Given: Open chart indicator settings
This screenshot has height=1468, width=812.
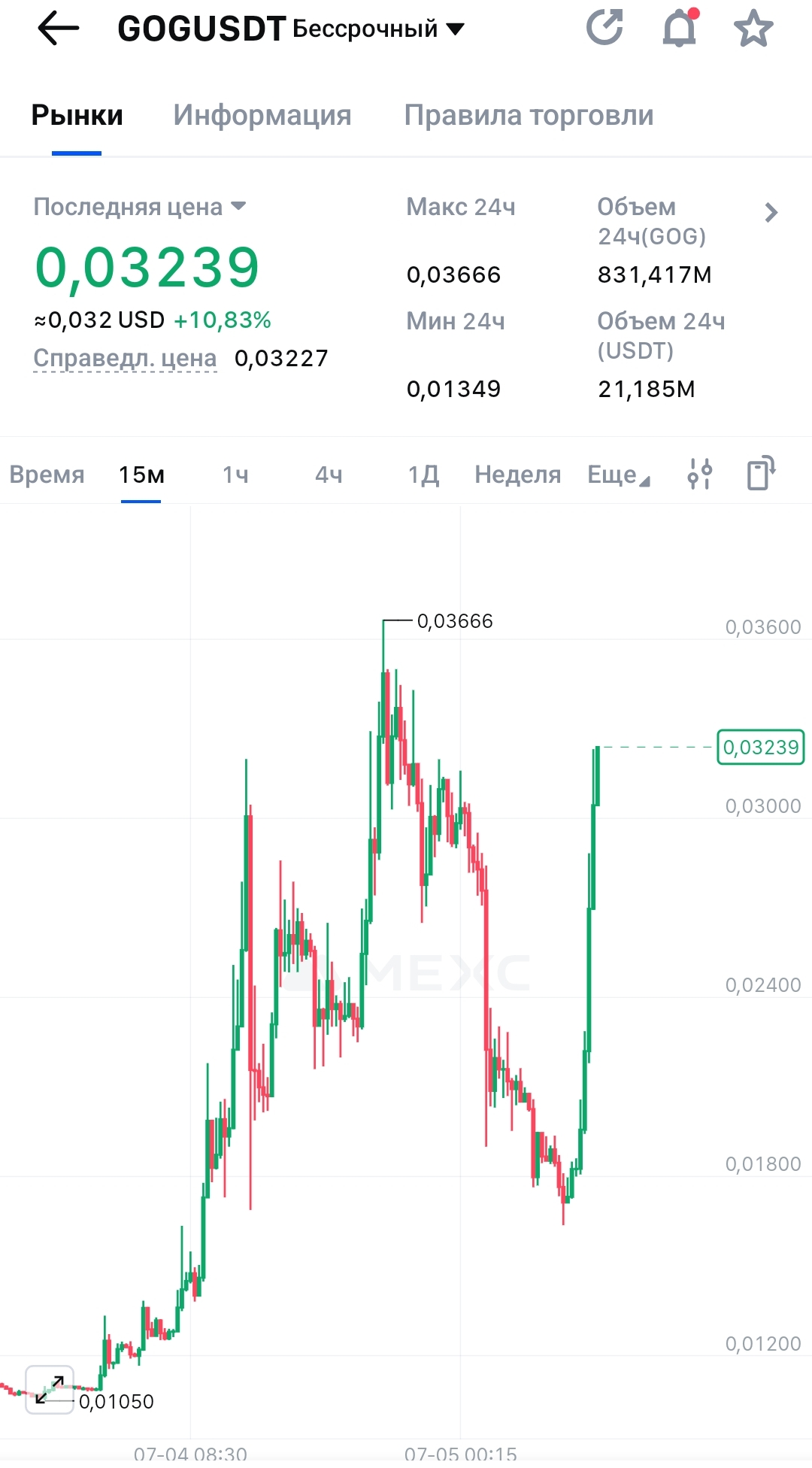Looking at the screenshot, I should [700, 474].
